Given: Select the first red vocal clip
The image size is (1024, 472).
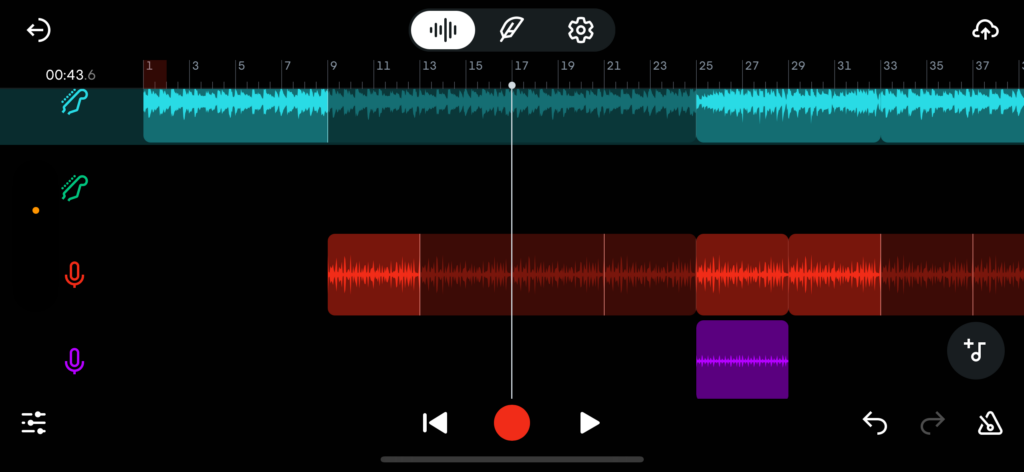Looking at the screenshot, I should tap(373, 274).
